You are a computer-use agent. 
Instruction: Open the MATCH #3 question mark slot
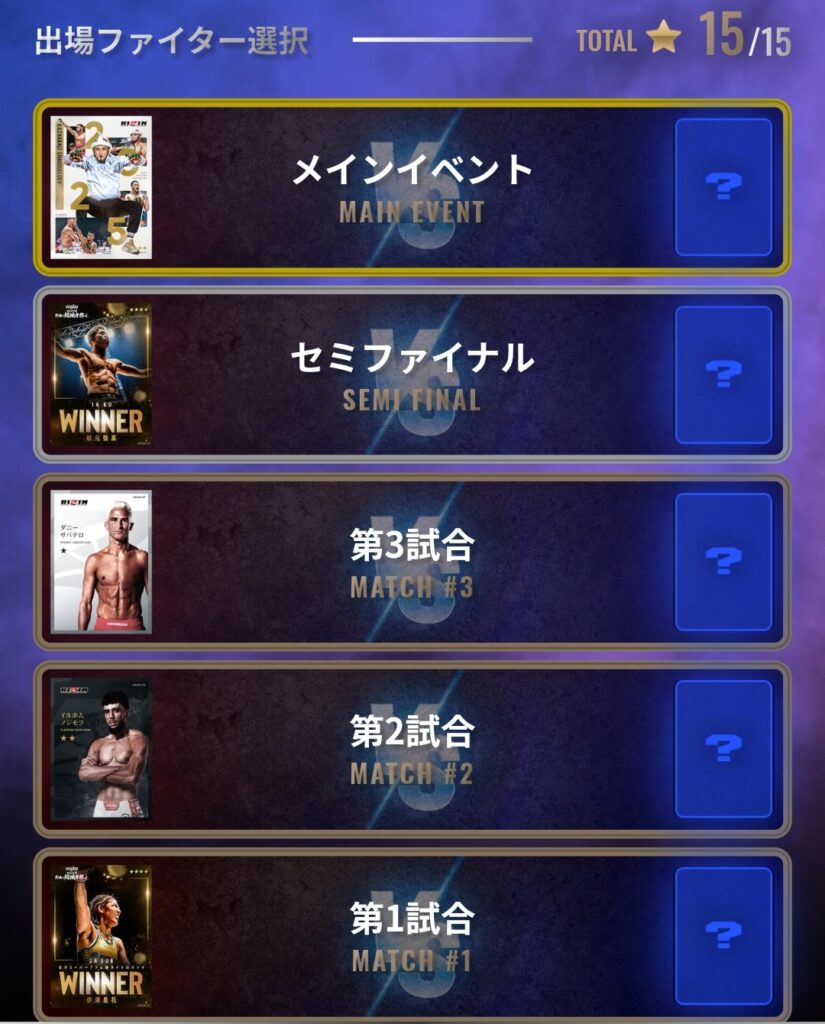[723, 561]
